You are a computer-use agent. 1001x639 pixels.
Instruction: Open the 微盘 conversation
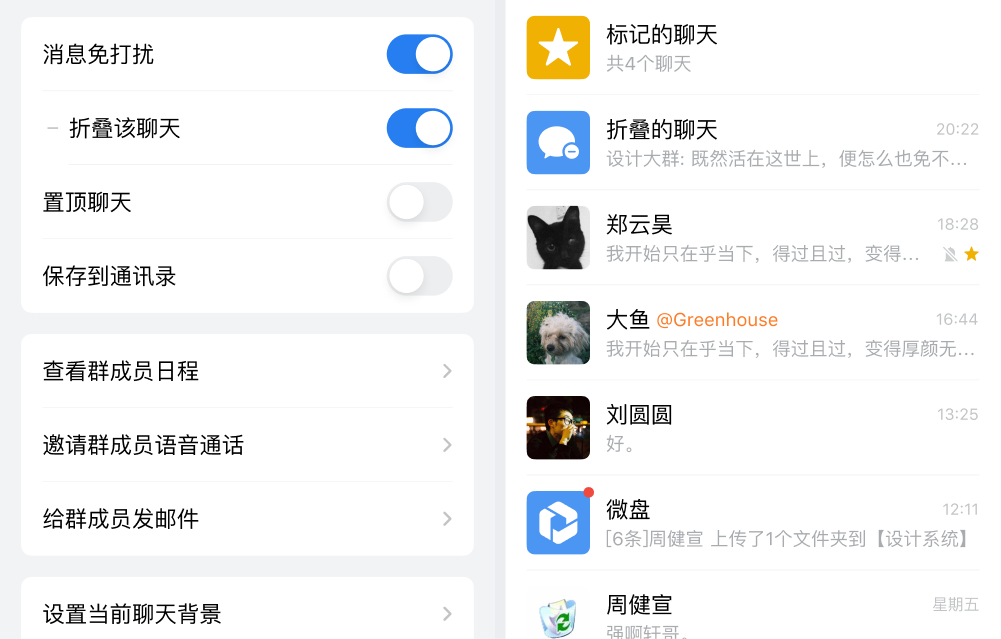point(752,522)
